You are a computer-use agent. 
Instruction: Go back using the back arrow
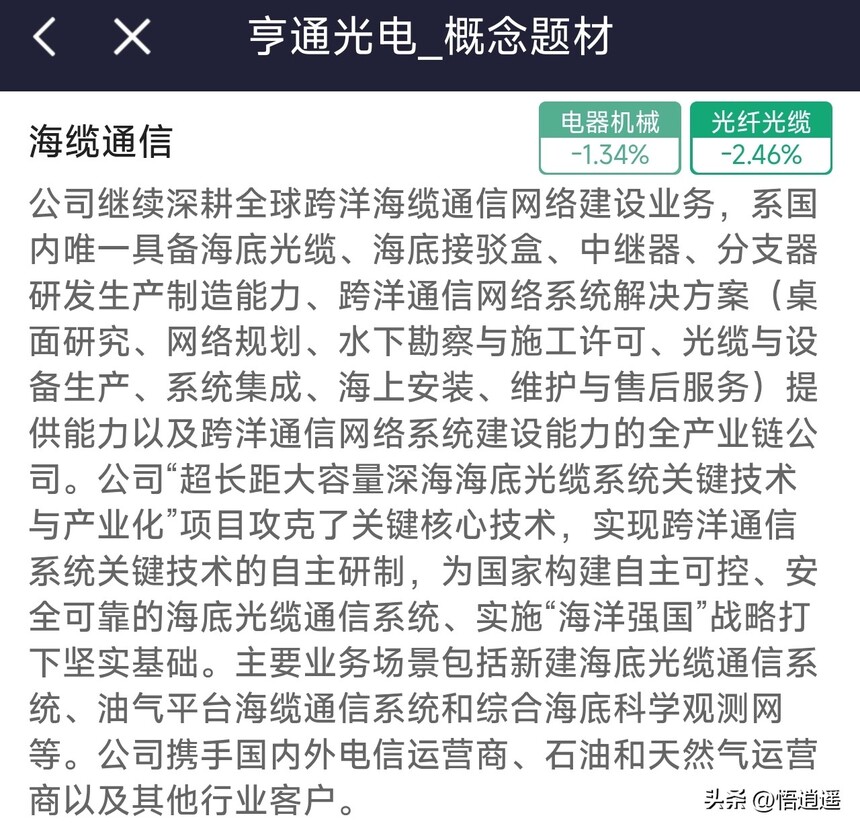coord(43,38)
